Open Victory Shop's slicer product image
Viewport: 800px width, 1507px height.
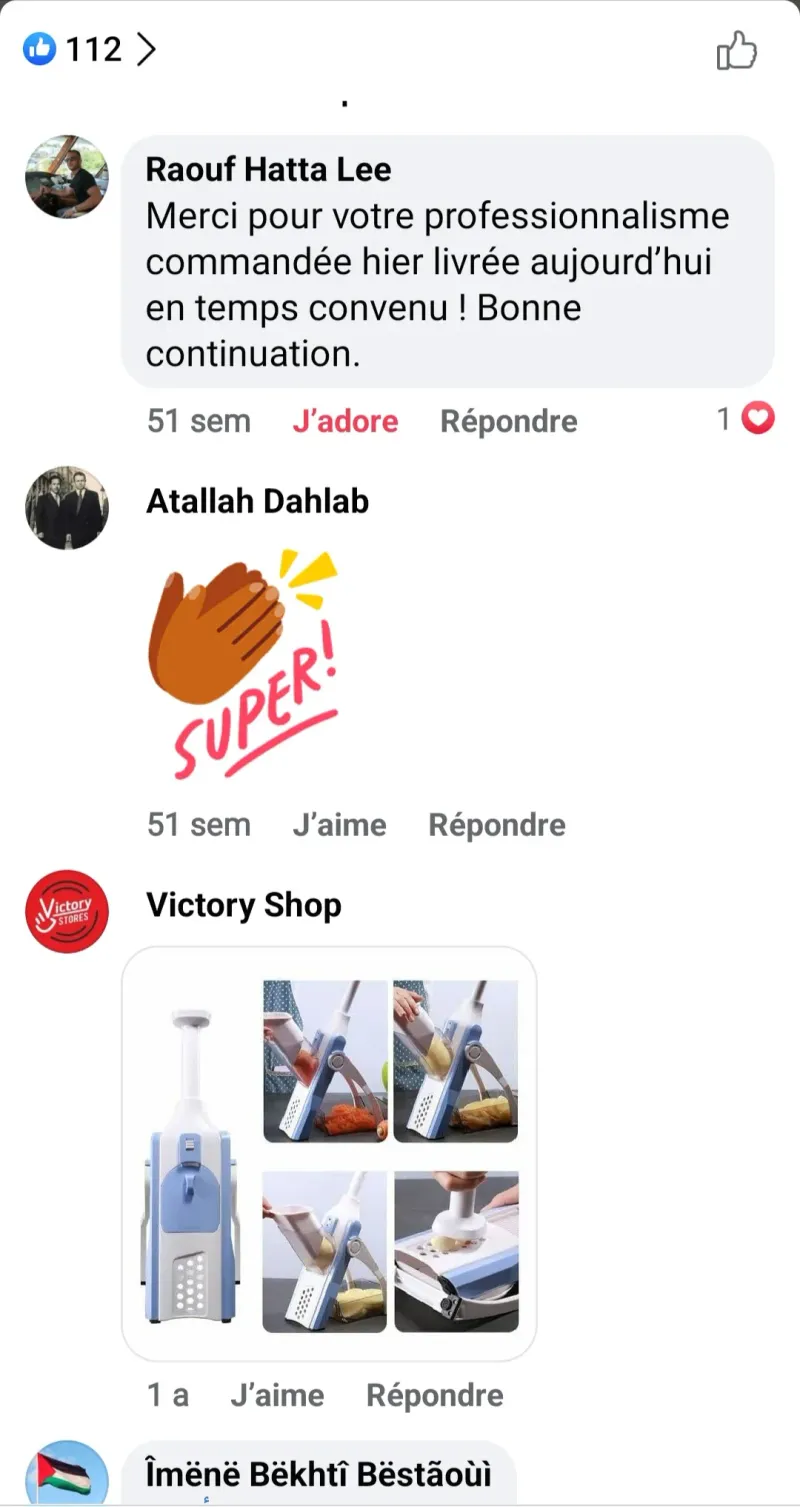click(329, 1153)
